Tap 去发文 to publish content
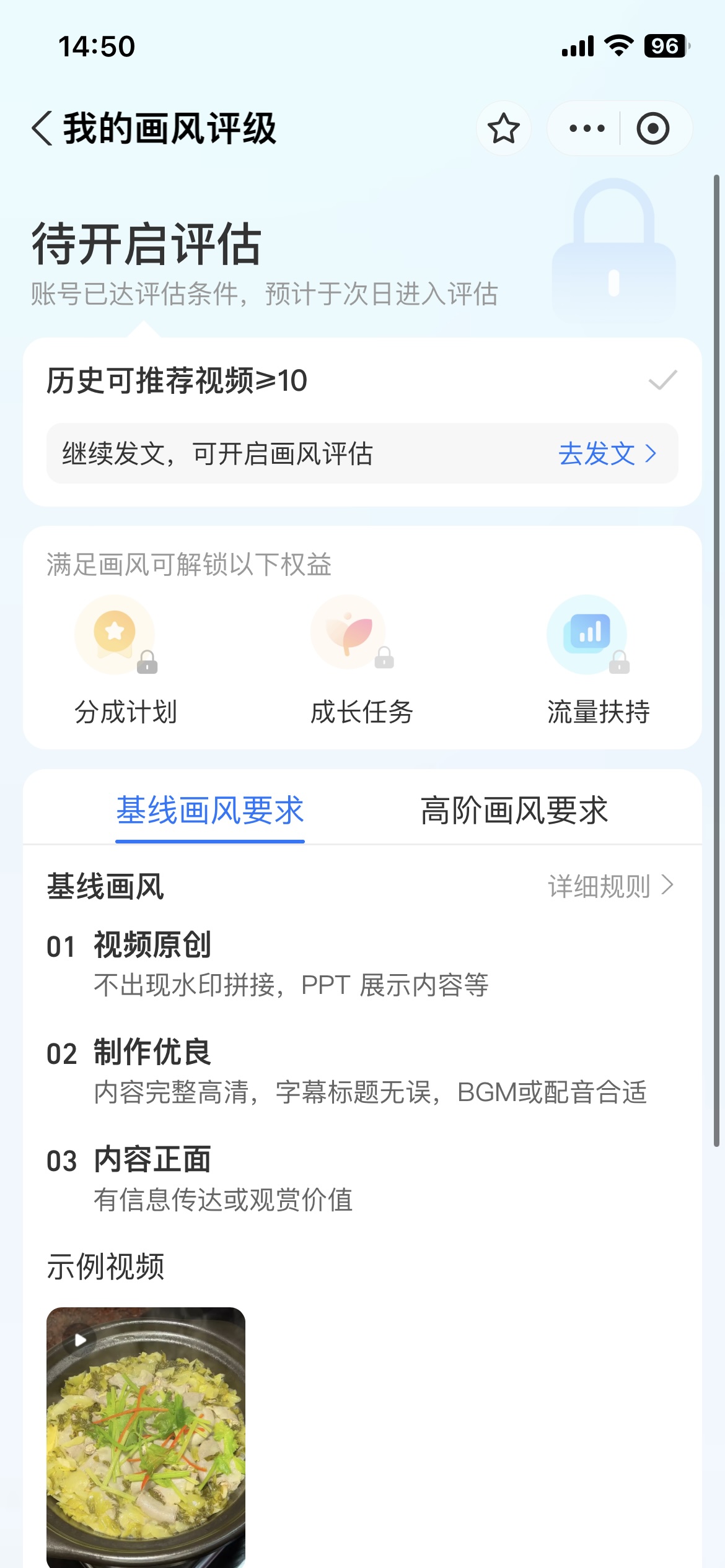The width and height of the screenshot is (725, 1568). pyautogui.click(x=606, y=454)
